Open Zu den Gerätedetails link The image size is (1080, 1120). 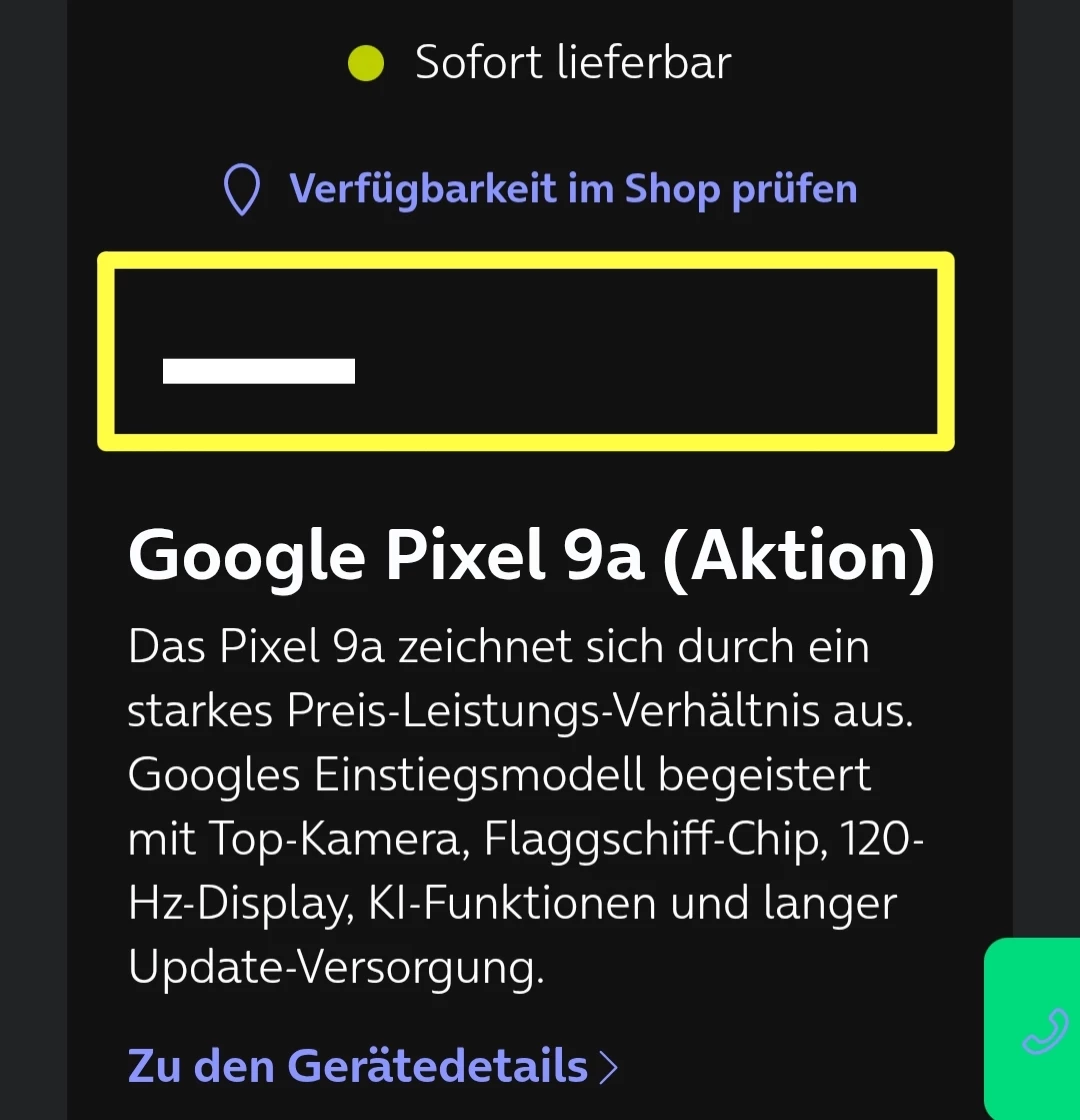372,1066
